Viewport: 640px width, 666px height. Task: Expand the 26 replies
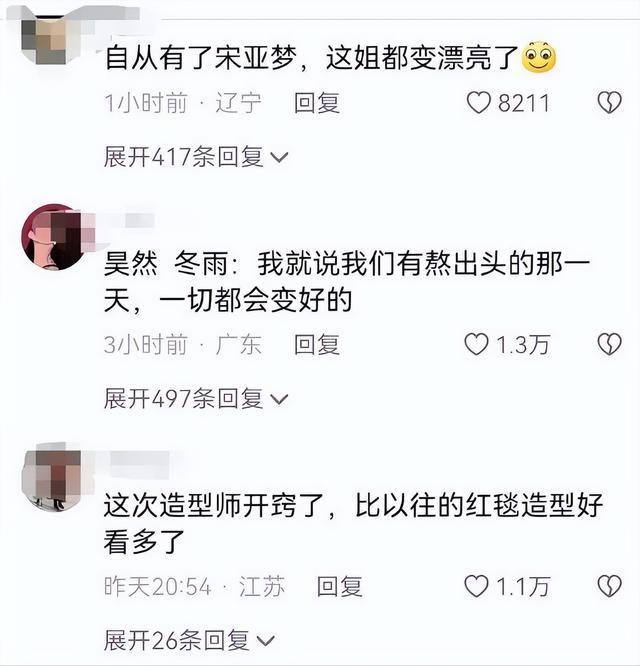188,639
